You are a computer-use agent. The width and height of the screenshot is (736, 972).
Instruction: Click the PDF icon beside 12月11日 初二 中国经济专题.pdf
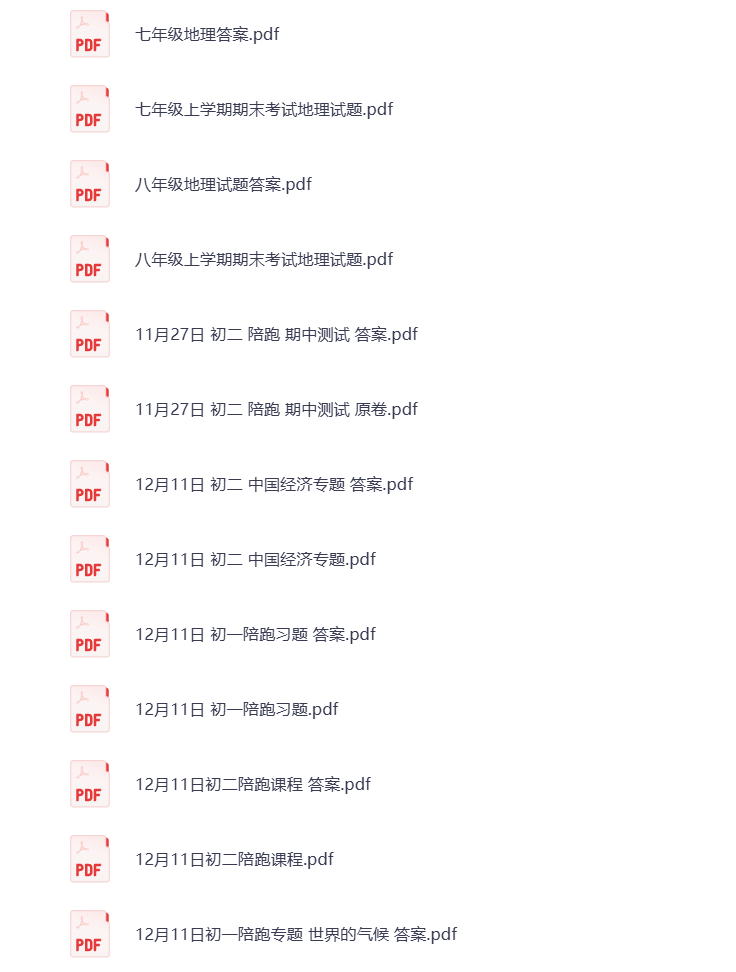point(89,558)
